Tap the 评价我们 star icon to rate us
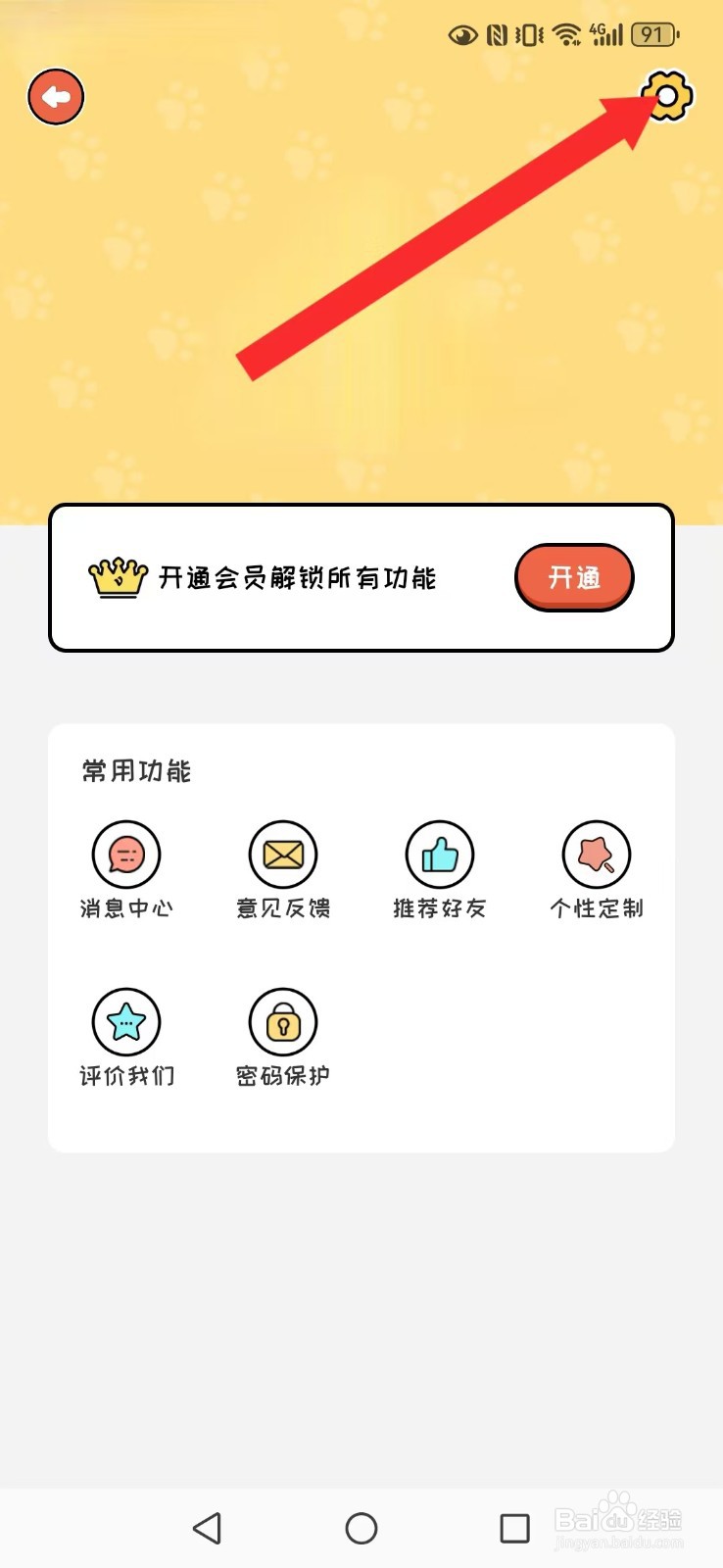This screenshot has height=1568, width=723. (x=125, y=1021)
